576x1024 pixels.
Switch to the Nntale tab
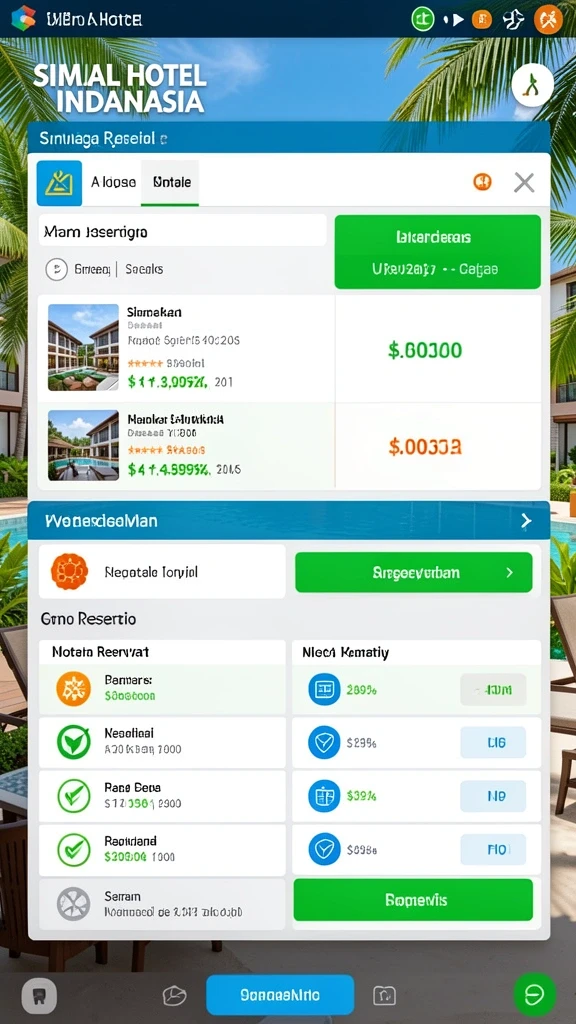(x=170, y=182)
